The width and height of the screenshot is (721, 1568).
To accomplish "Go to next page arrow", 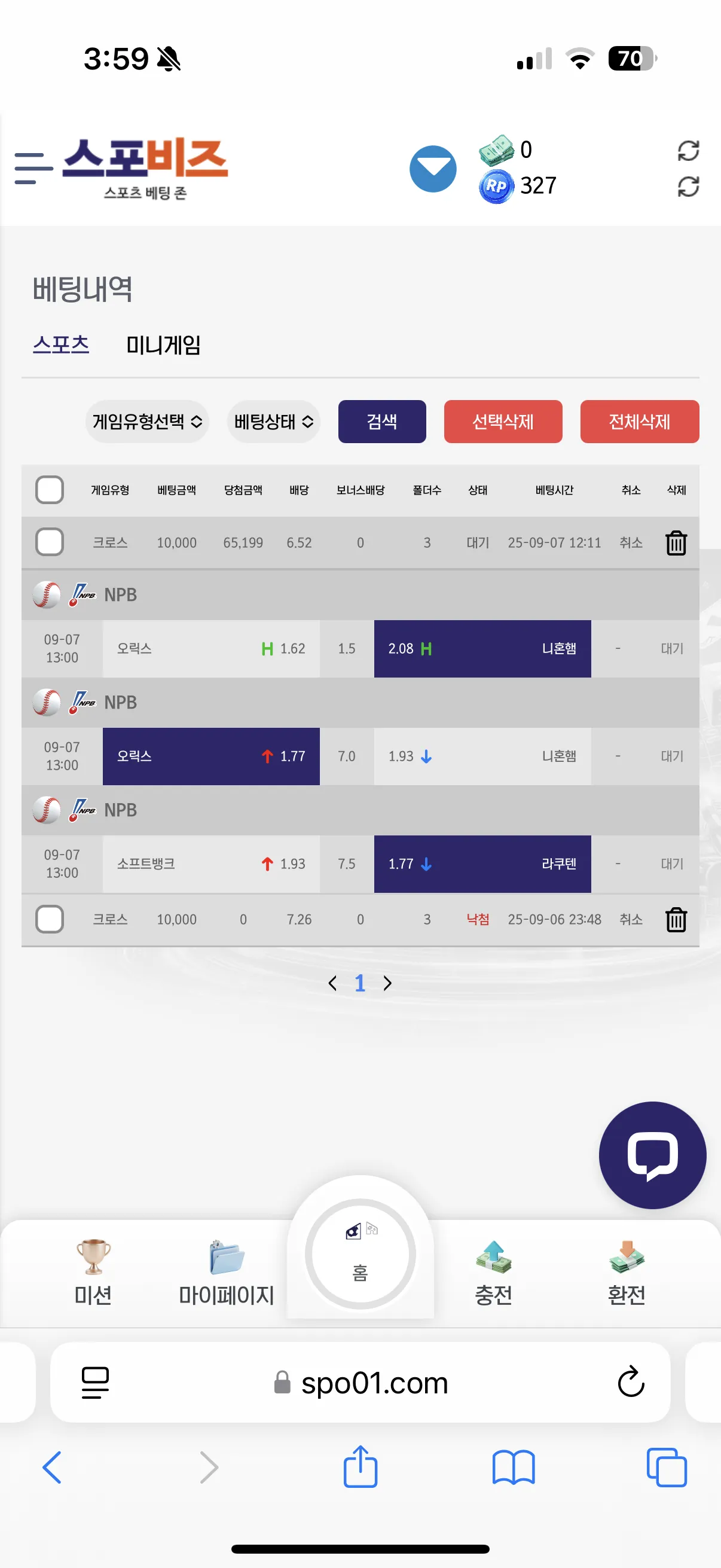I will coord(387,983).
